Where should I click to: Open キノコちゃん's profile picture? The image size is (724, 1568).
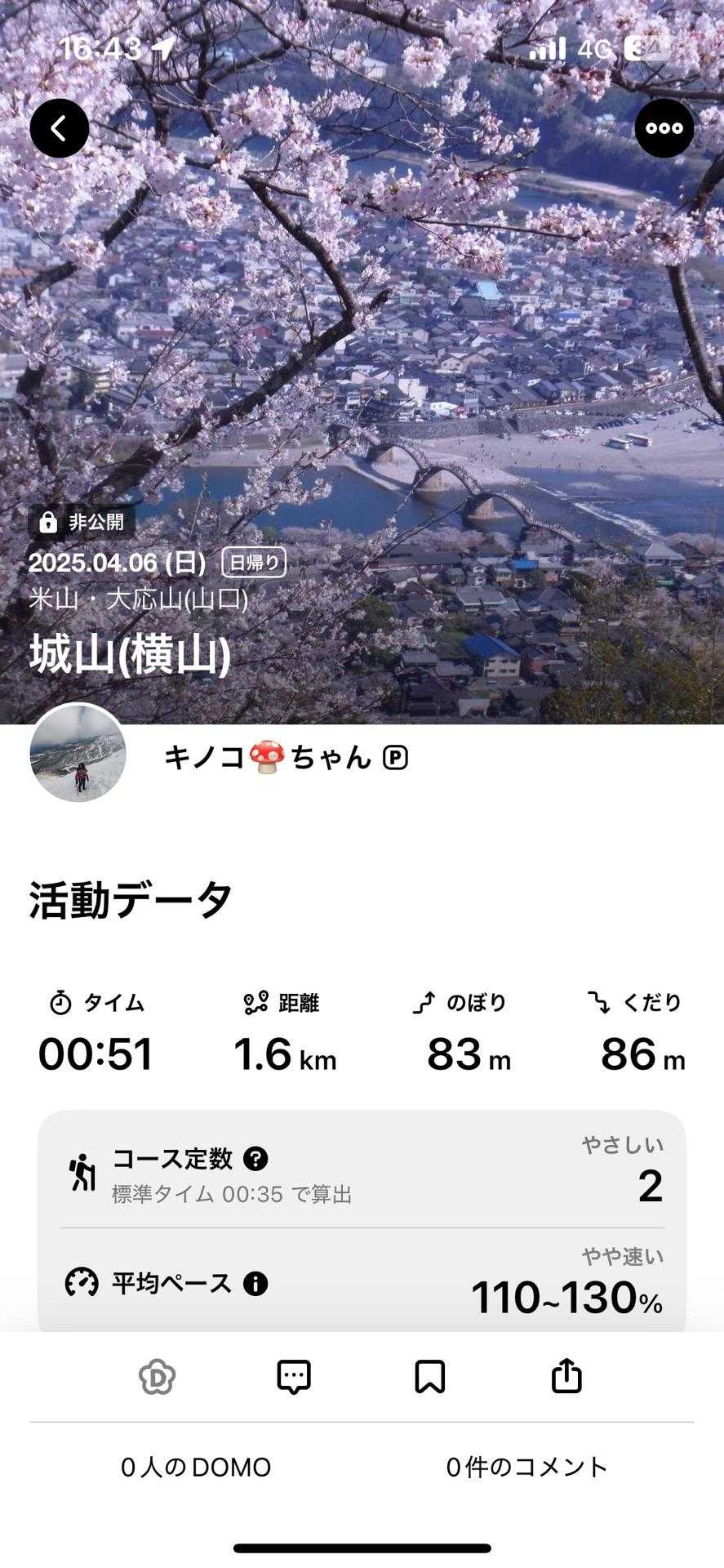point(78,753)
